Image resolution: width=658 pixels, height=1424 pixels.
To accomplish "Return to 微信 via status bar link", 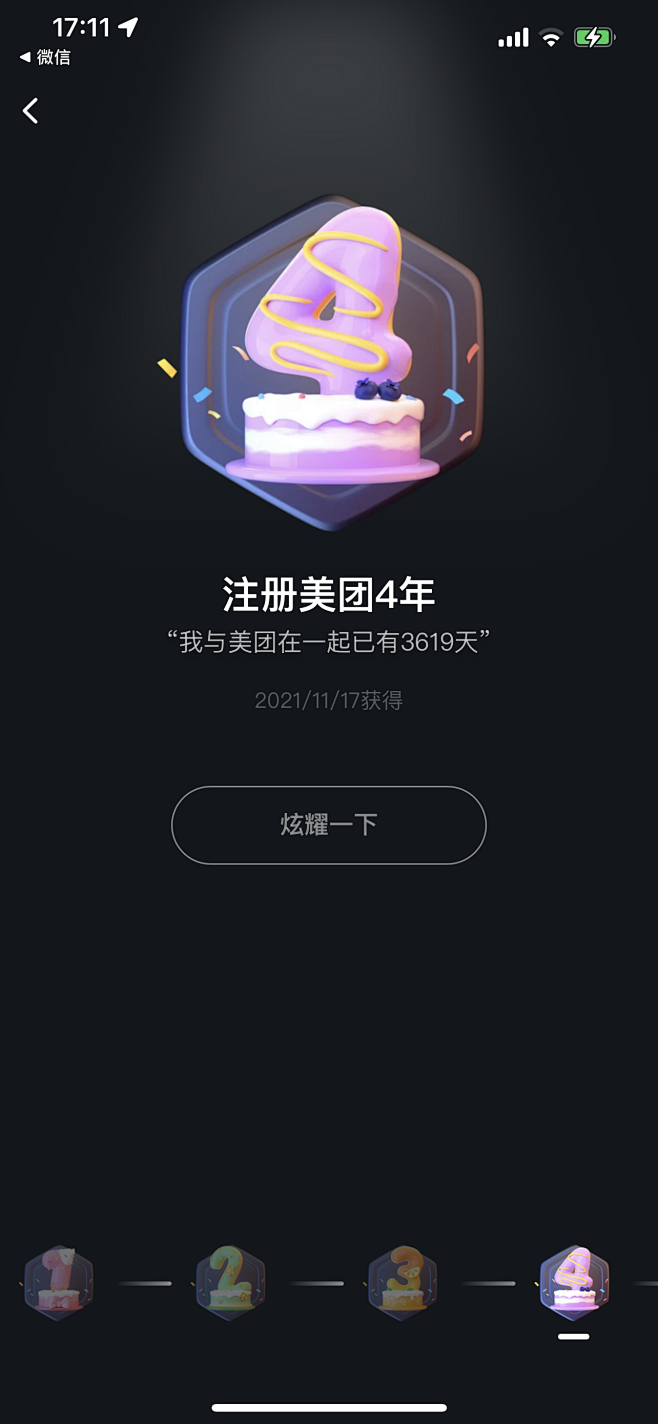I will pyautogui.click(x=46, y=57).
